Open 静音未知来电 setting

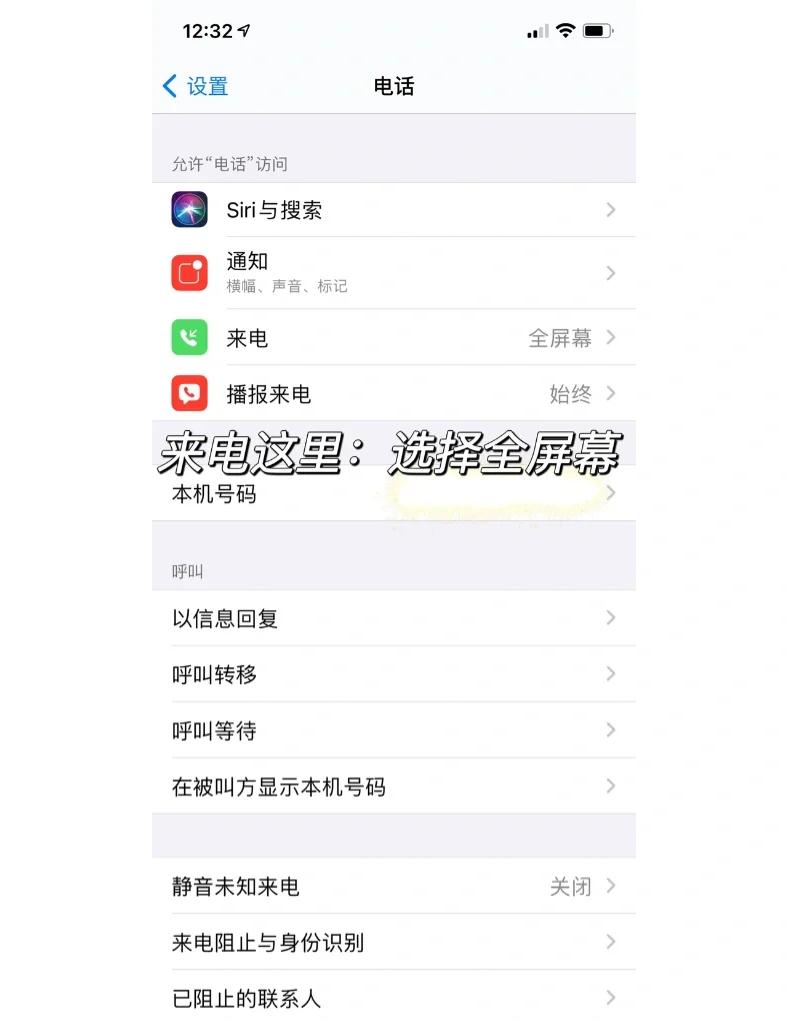(393, 887)
